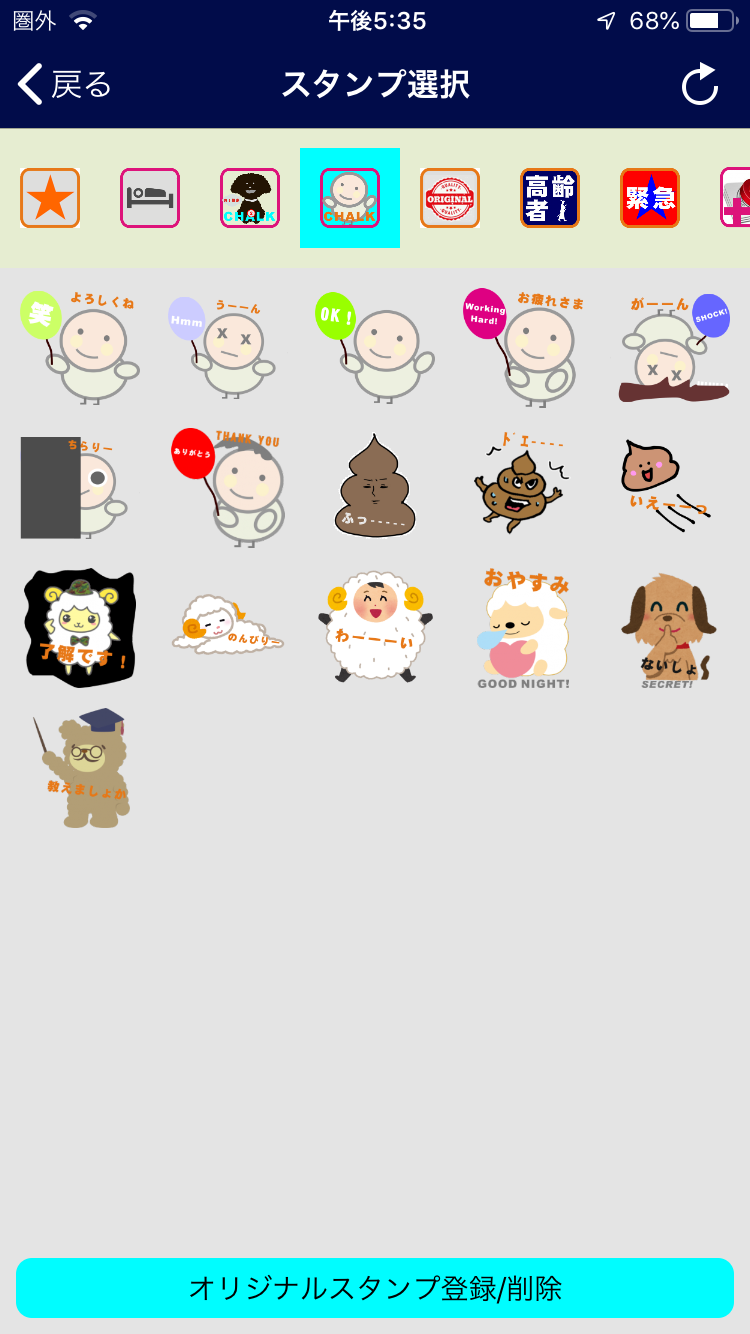The image size is (750, 1334).
Task: Pick the THANK YOU red balloon stamp
Action: click(228, 487)
